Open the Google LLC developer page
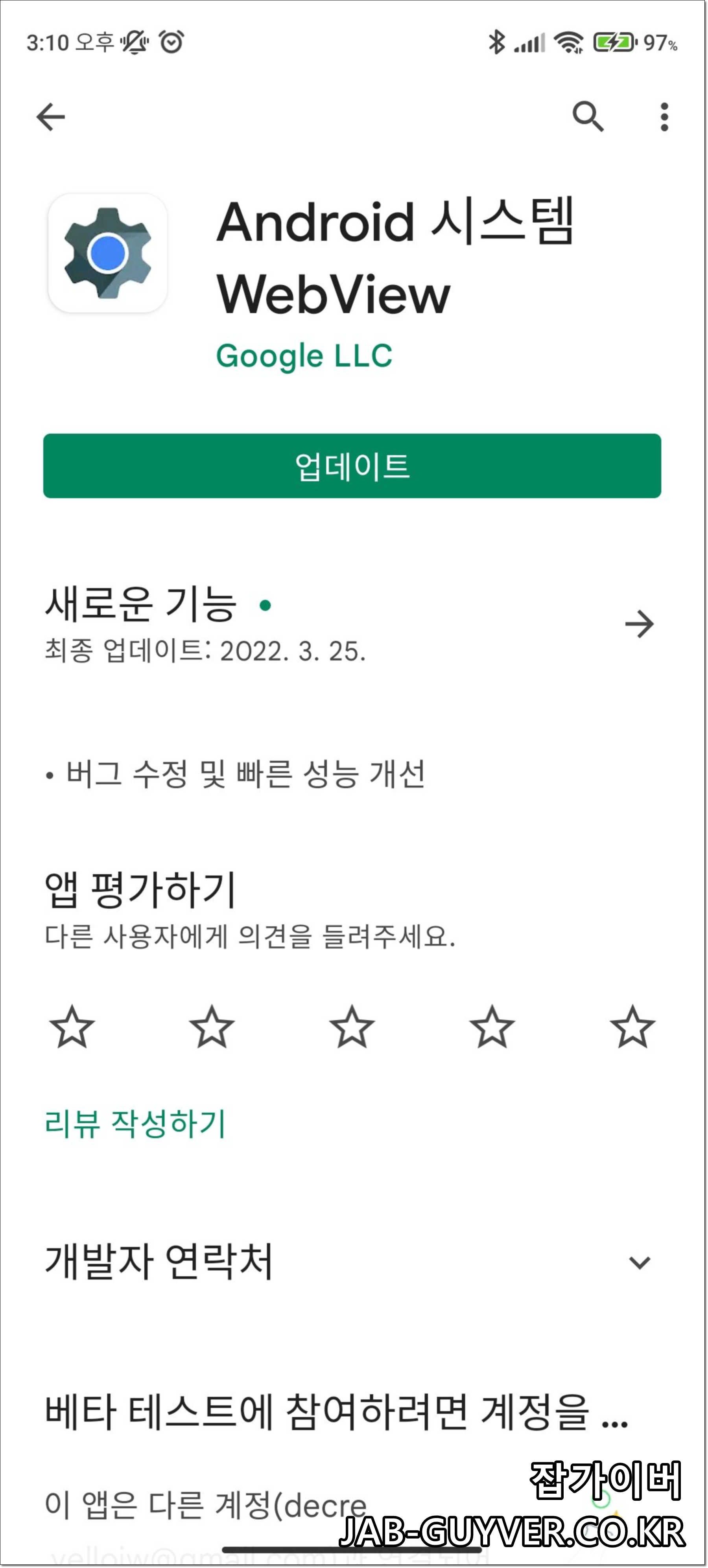The height and width of the screenshot is (1568, 708). coord(304,356)
